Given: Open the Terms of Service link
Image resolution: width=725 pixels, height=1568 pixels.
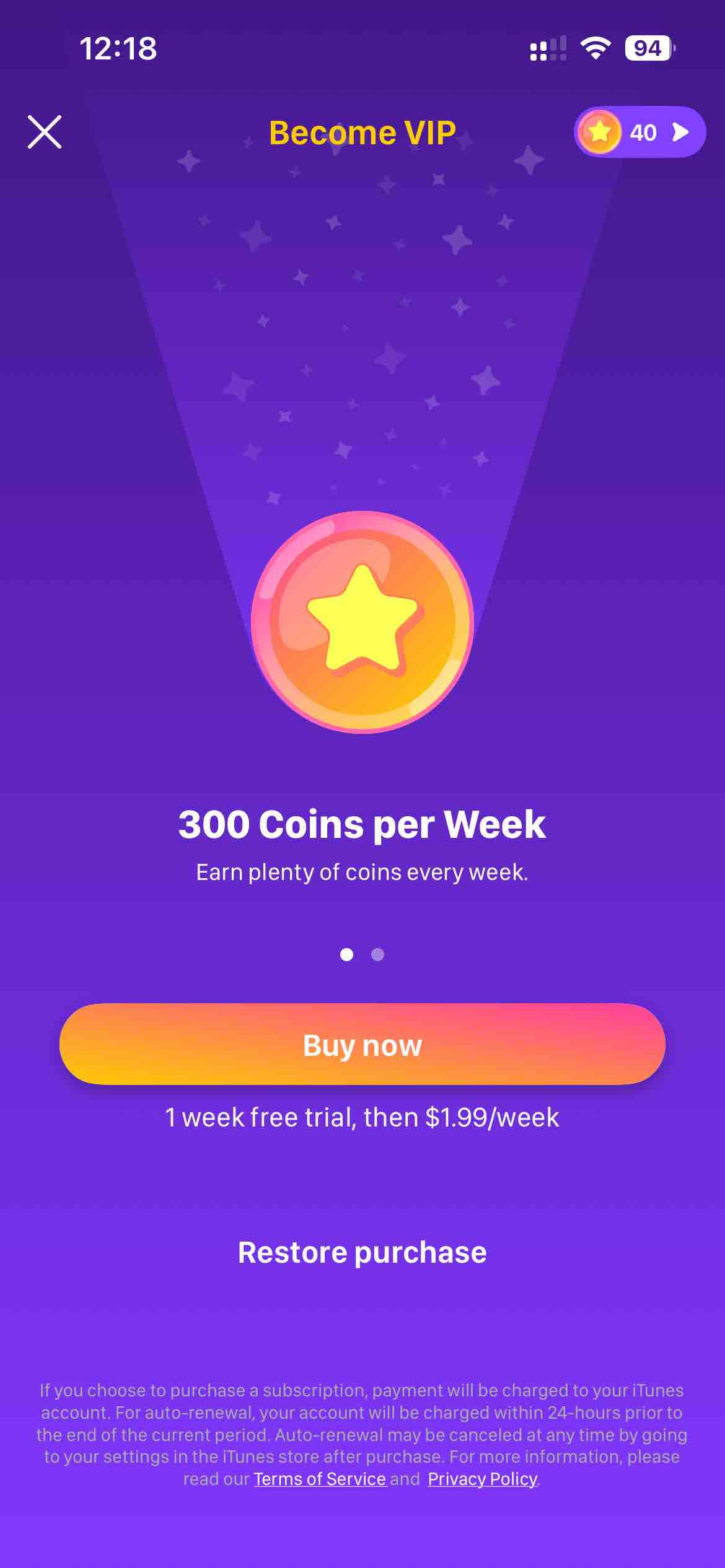Looking at the screenshot, I should (x=320, y=1479).
